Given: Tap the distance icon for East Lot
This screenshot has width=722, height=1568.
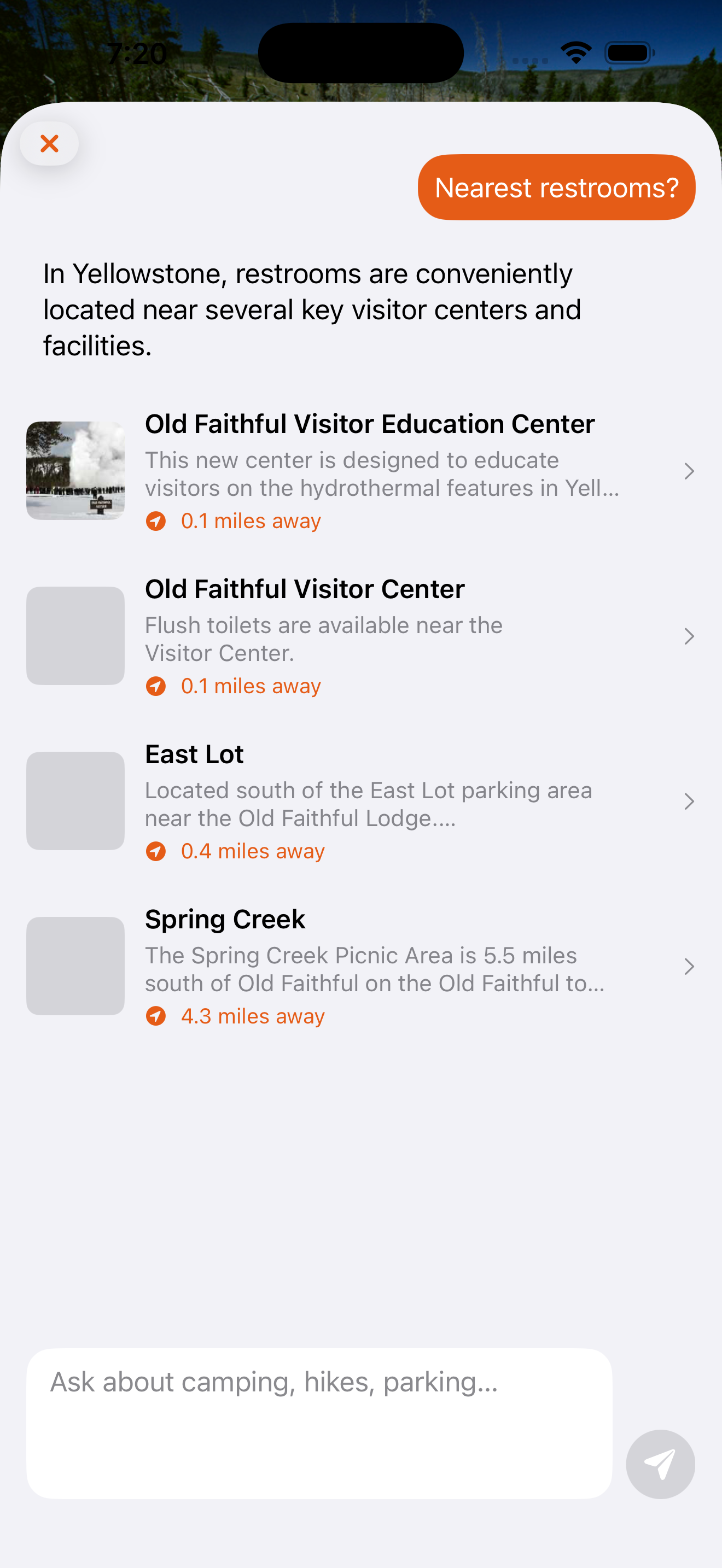Looking at the screenshot, I should click(157, 852).
